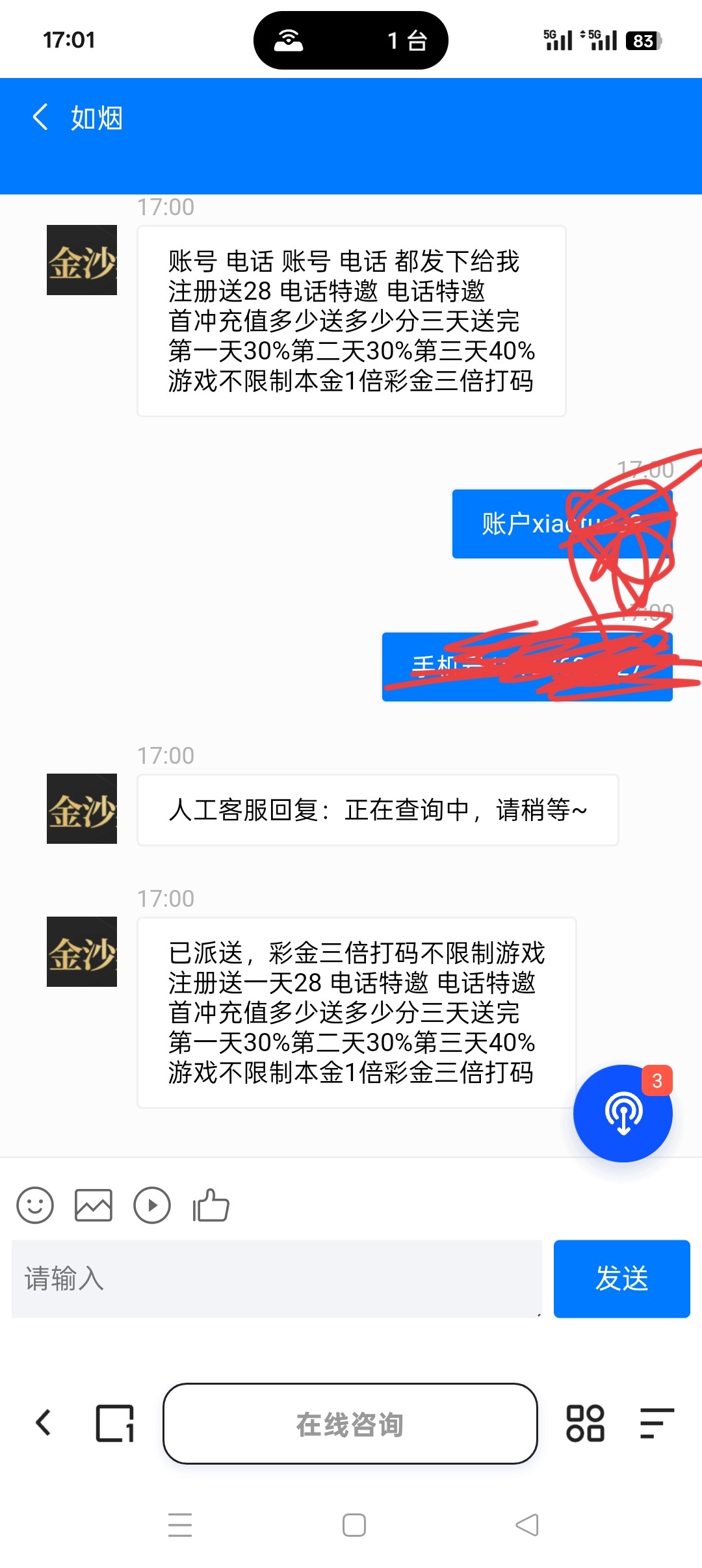Image resolution: width=702 pixels, height=1568 pixels.
Task: Open the browser menu lines icon
Action: tap(656, 1423)
